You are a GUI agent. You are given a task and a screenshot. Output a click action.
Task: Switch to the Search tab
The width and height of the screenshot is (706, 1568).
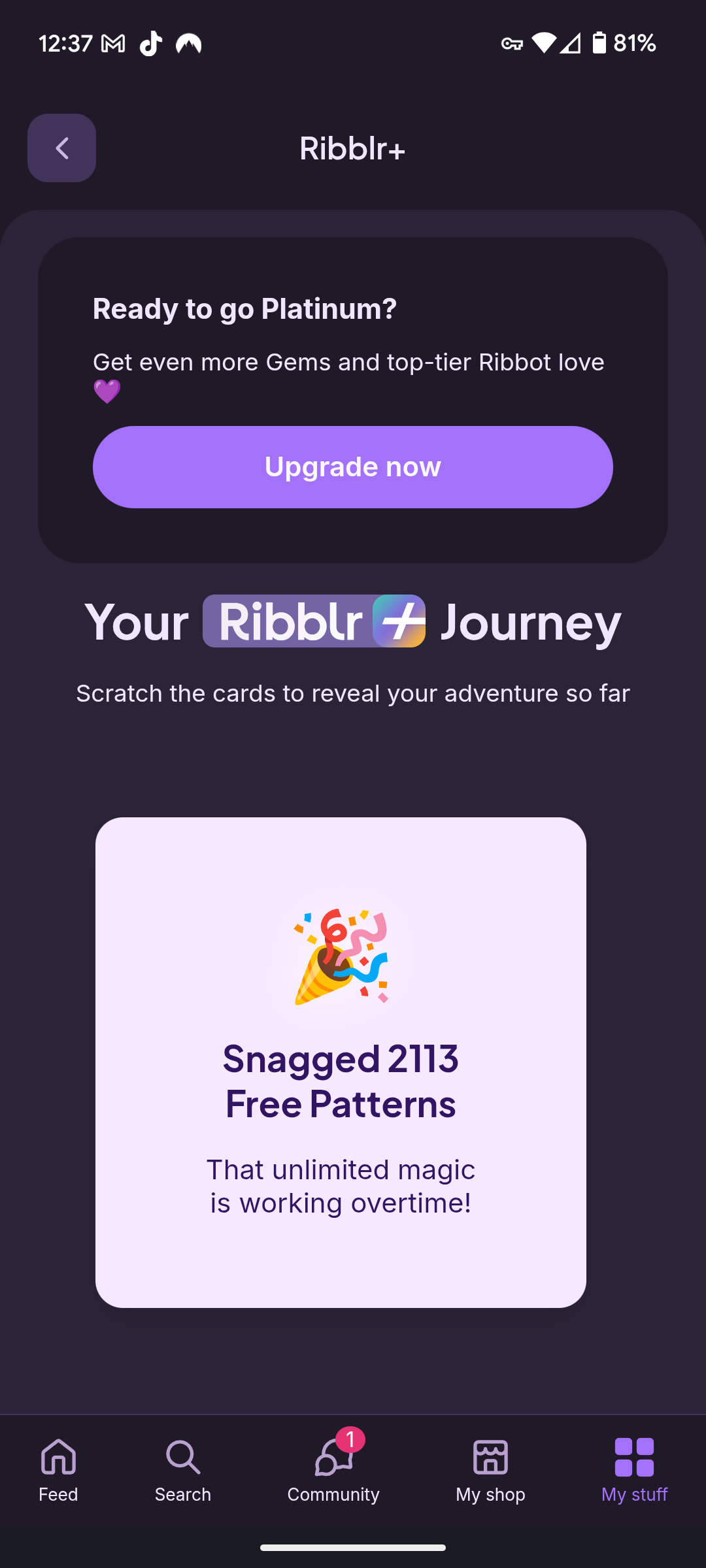[x=183, y=1470]
